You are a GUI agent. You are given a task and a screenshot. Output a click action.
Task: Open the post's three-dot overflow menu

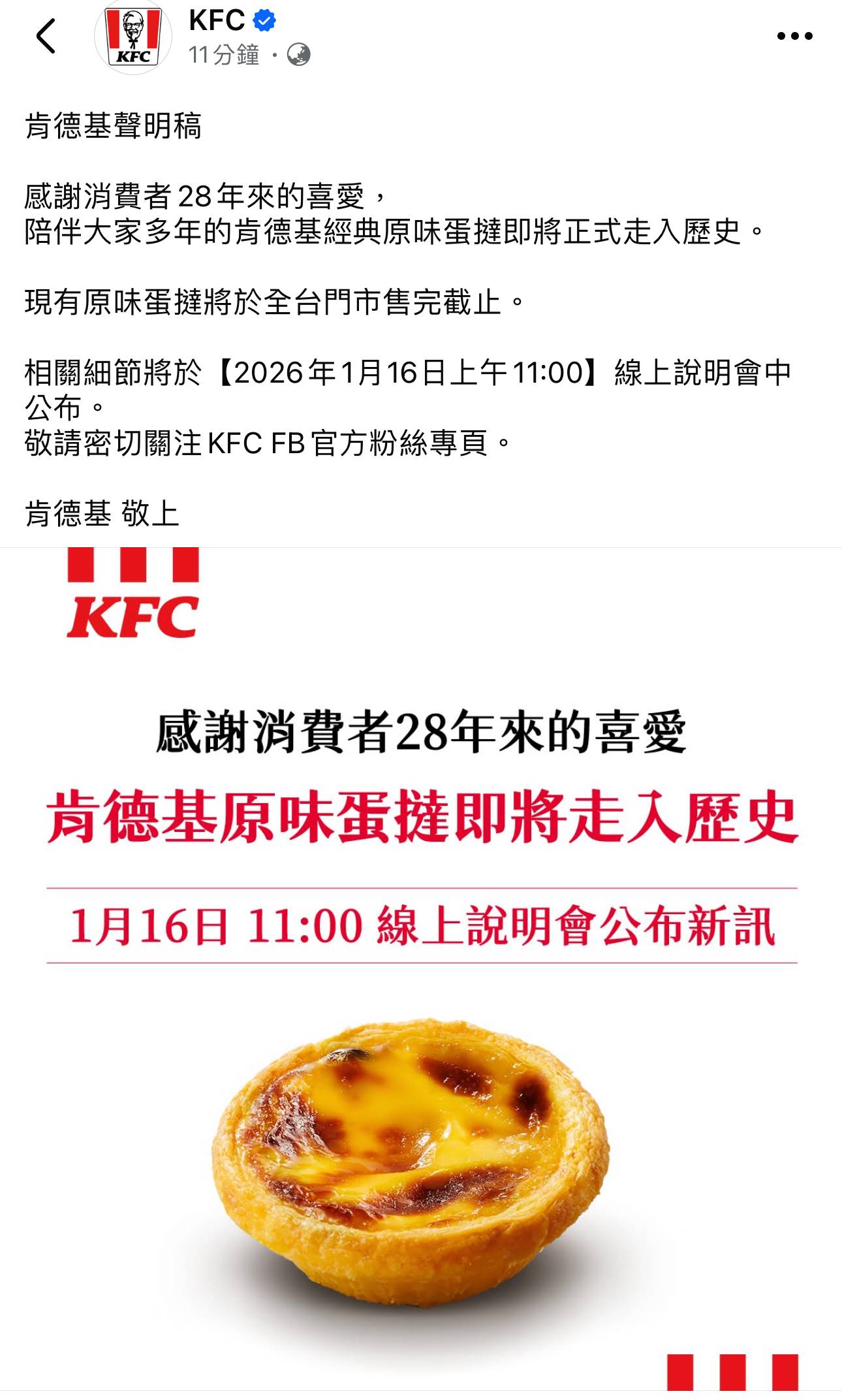pyautogui.click(x=794, y=37)
